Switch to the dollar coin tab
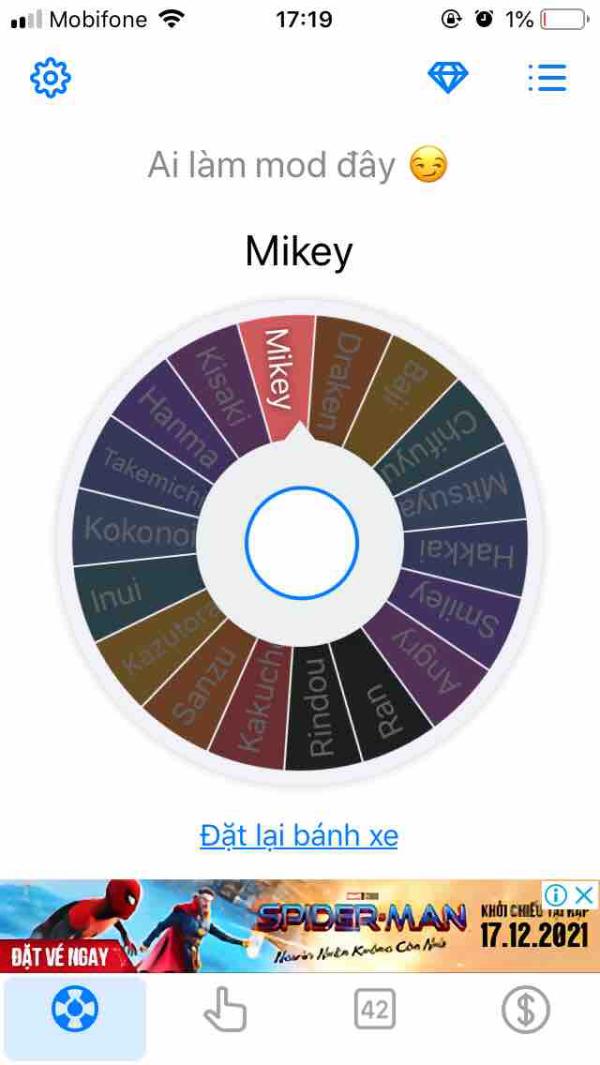This screenshot has height=1065, width=600. (x=525, y=1012)
